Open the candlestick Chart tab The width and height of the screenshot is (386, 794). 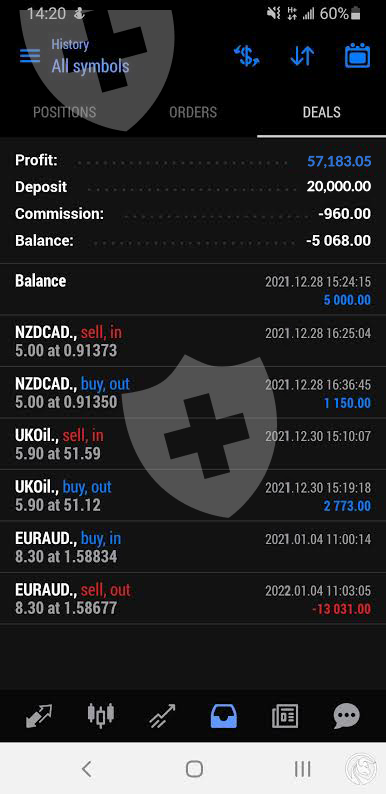(101, 716)
